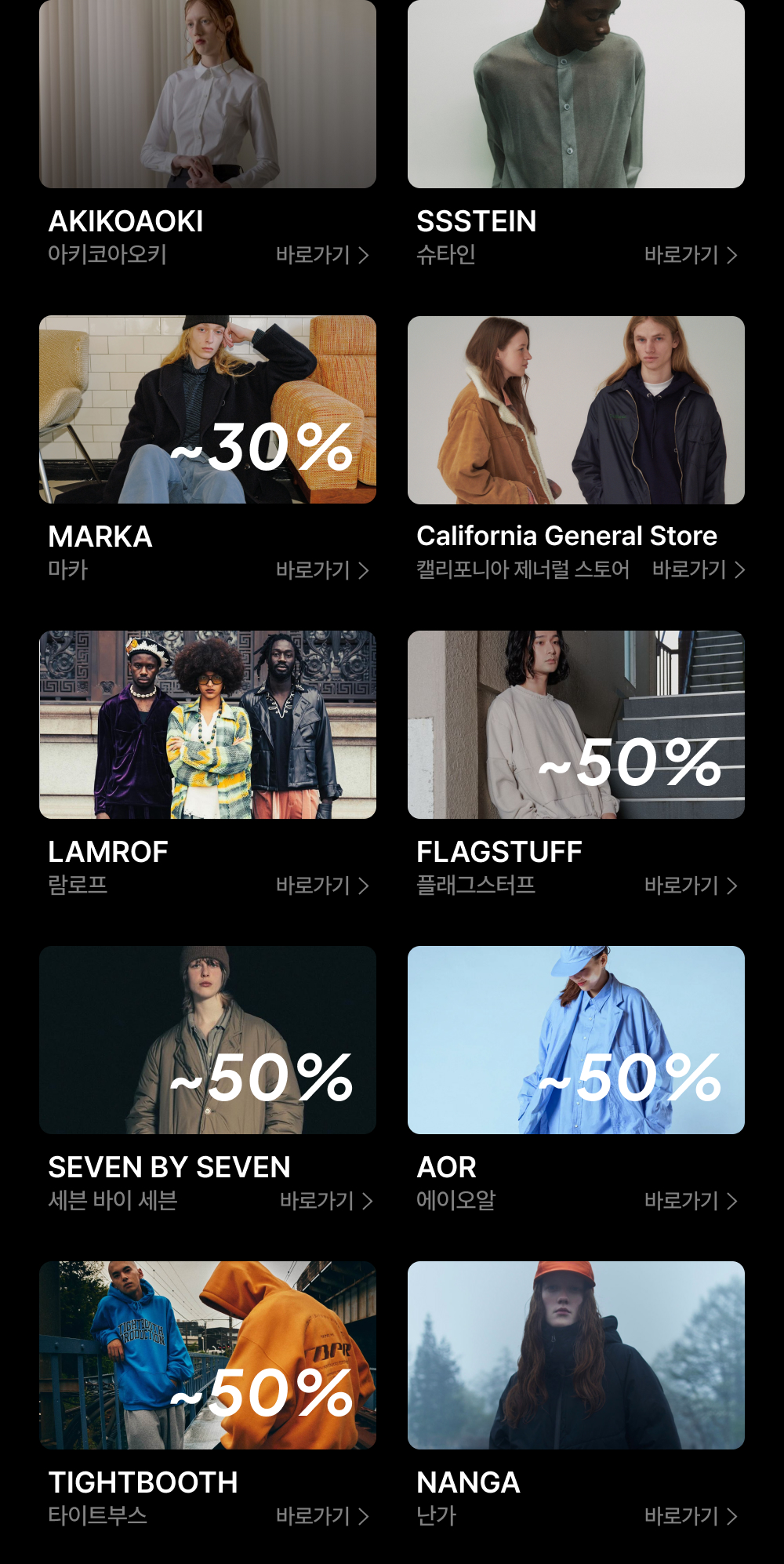Open the AKIKOAOKI brand image tile

click(208, 94)
